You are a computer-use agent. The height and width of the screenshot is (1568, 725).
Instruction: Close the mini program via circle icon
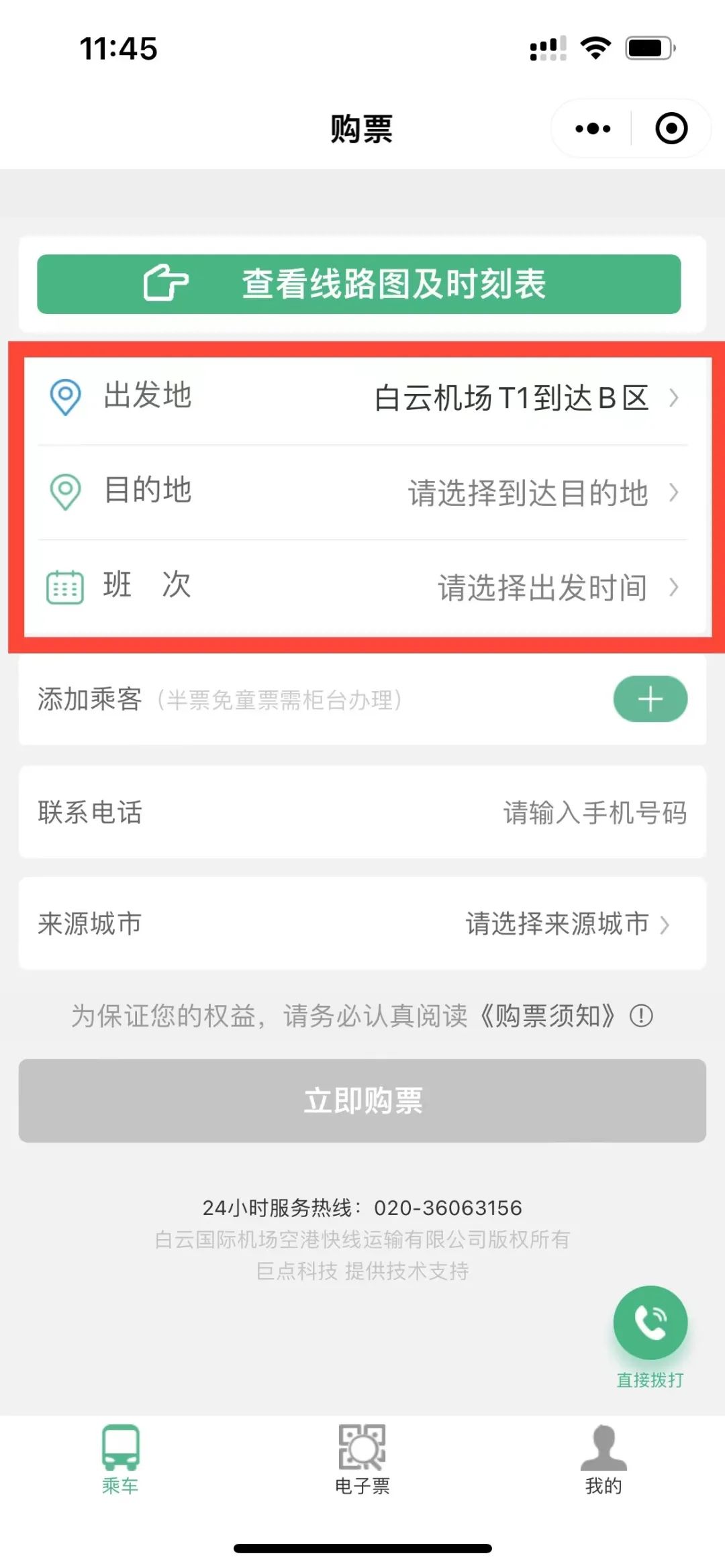671,128
